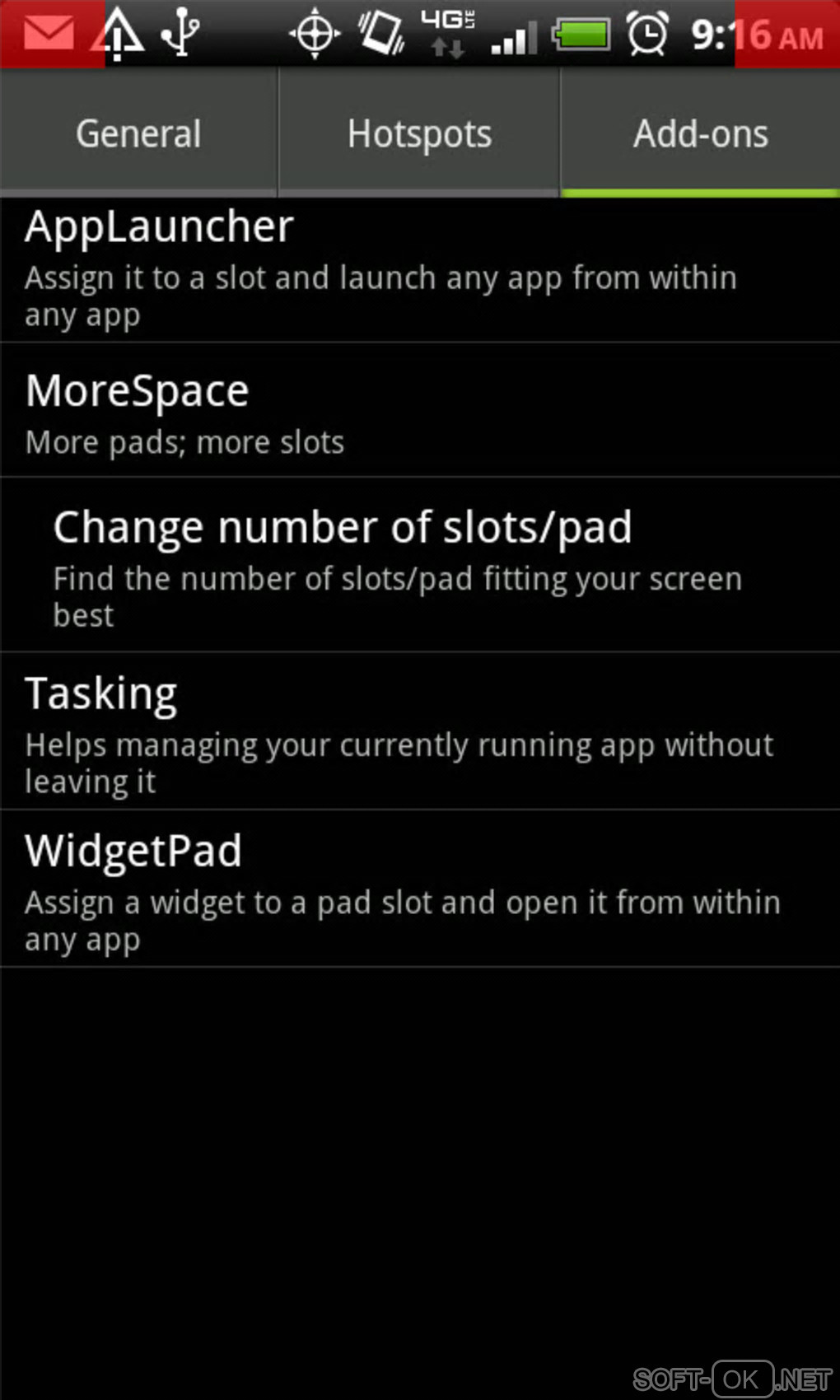The image size is (840, 1400).
Task: Switch to the Hotspots tab
Action: [419, 133]
